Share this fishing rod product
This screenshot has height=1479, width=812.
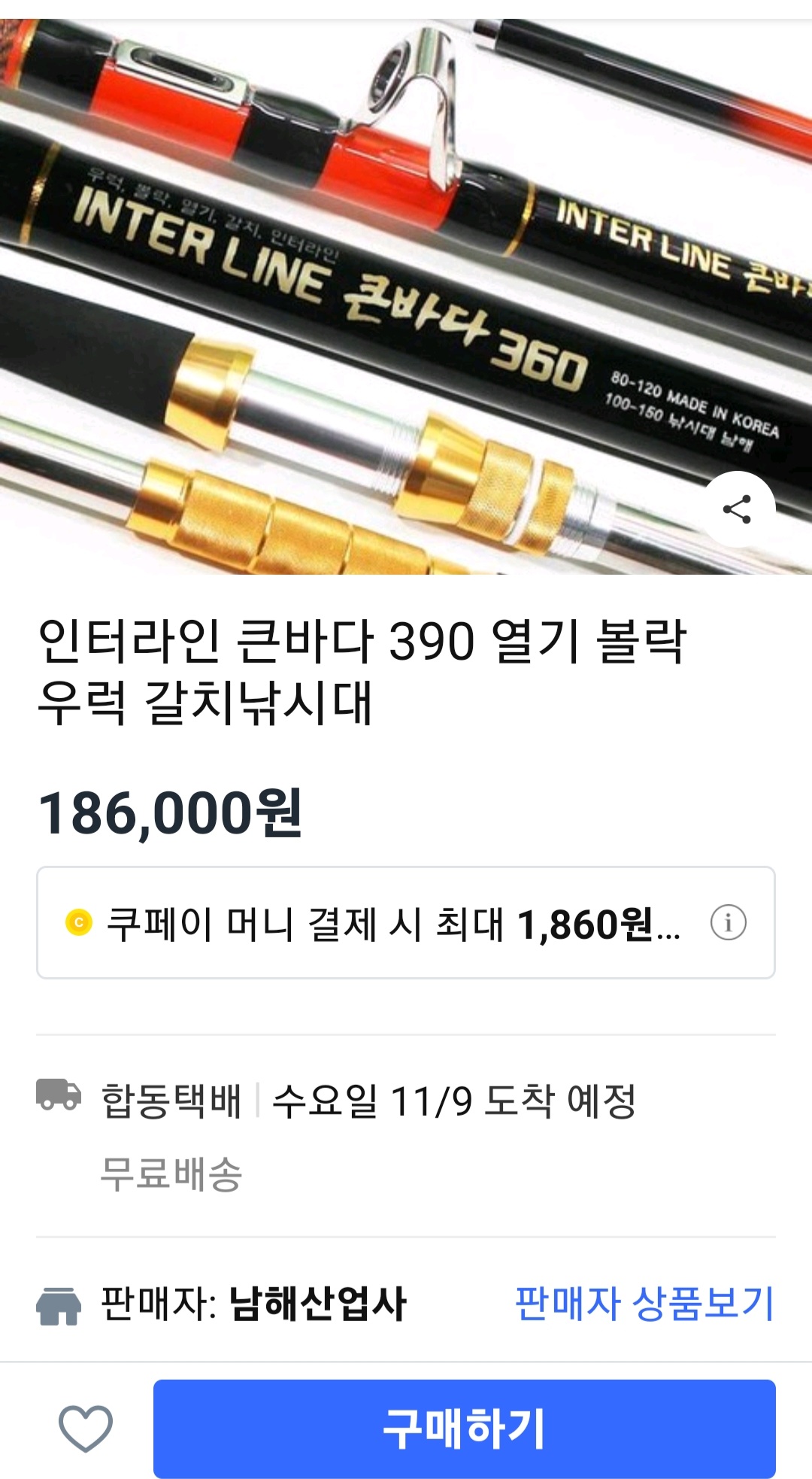click(x=737, y=509)
